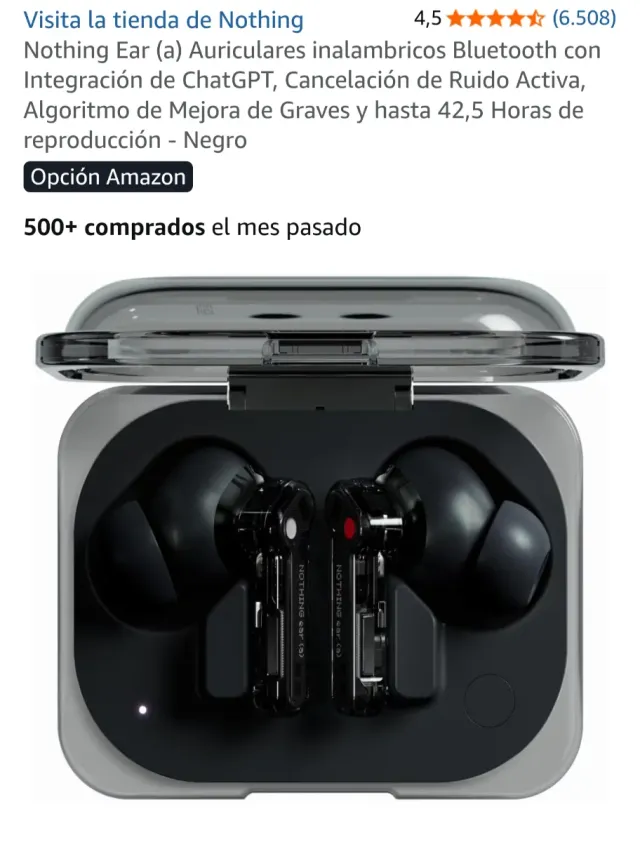The width and height of the screenshot is (640, 842).
Task: Open the 4,5 star ratings (6.508)
Action: [x=514, y=18]
